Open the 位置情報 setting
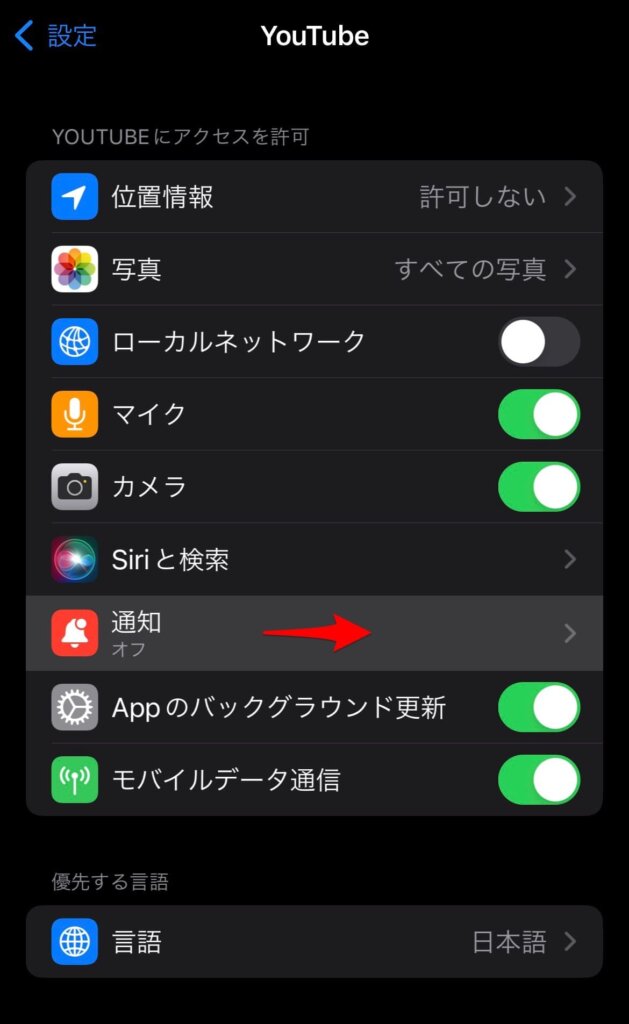This screenshot has height=1024, width=629. (x=314, y=197)
